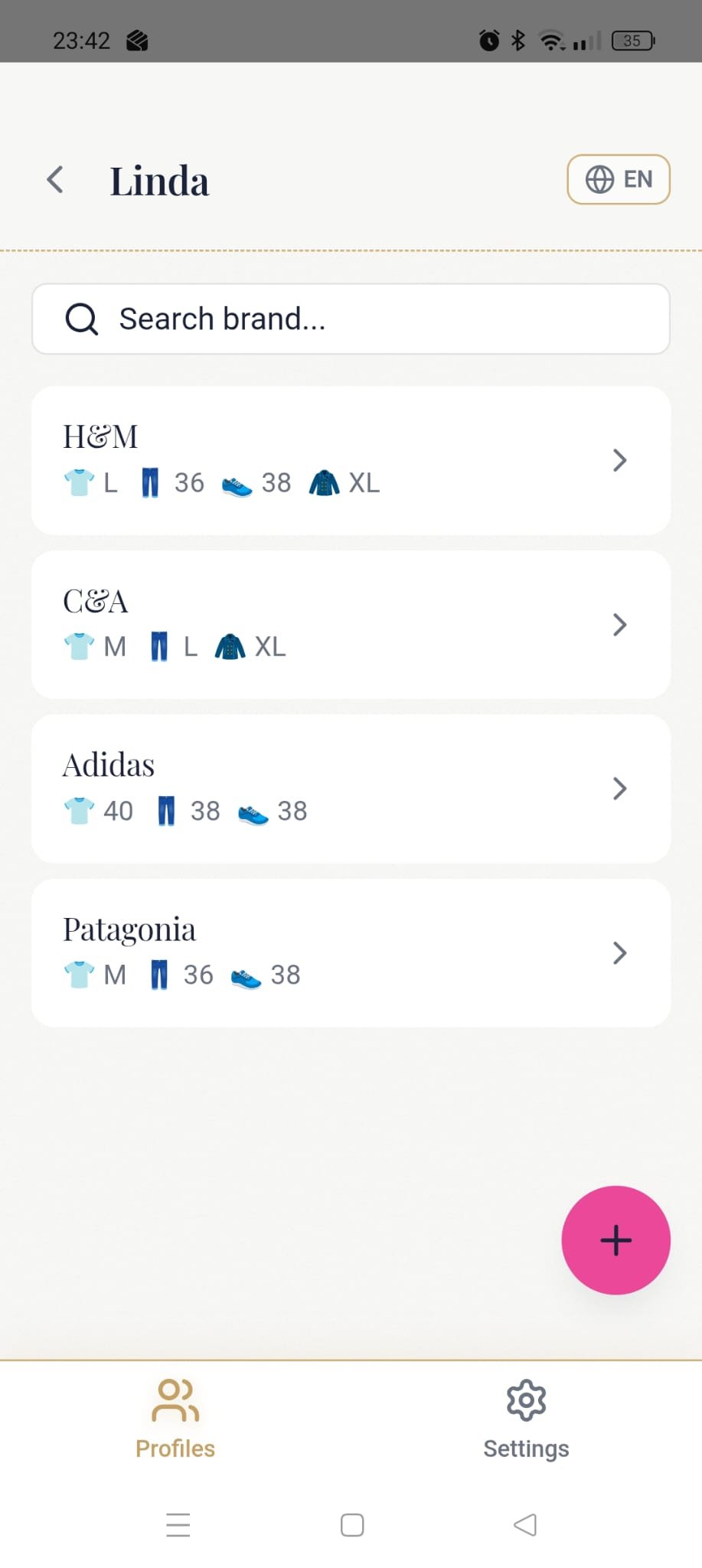This screenshot has width=702, height=1568.
Task: Click the coat icon in the H&M card
Action: 325,482
